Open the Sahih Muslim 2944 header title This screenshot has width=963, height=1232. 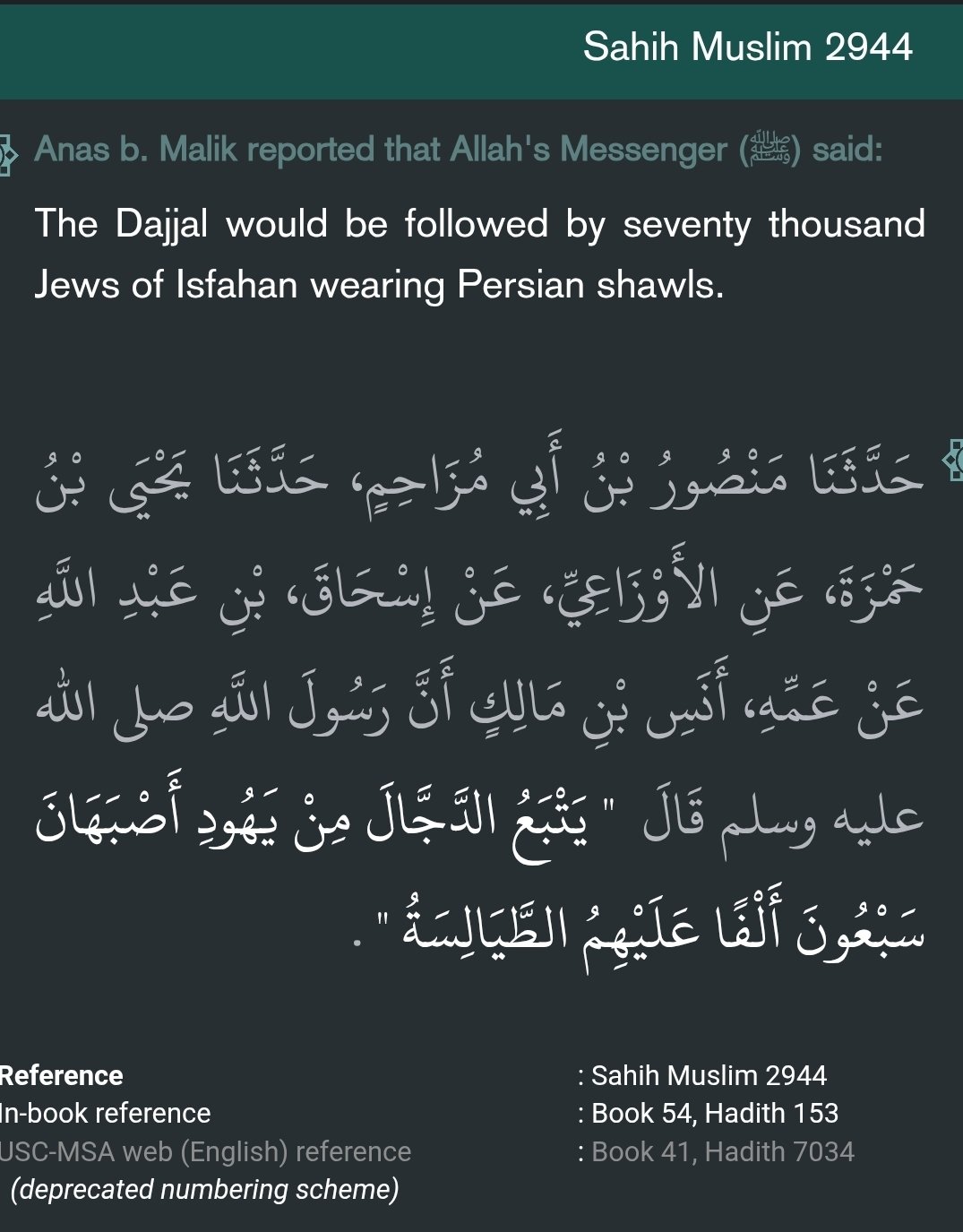point(747,47)
